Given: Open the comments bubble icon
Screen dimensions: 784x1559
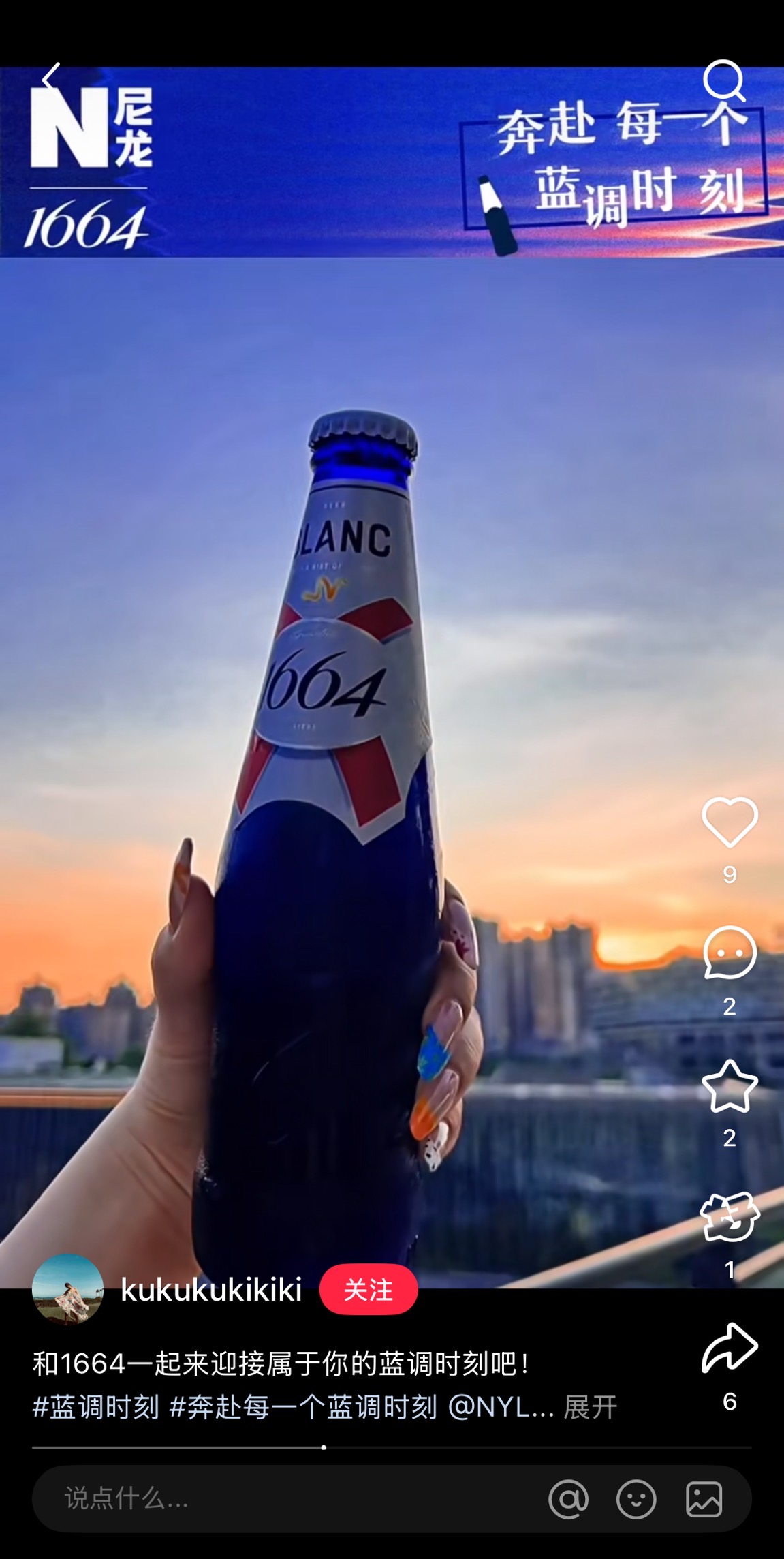Looking at the screenshot, I should click(x=730, y=953).
